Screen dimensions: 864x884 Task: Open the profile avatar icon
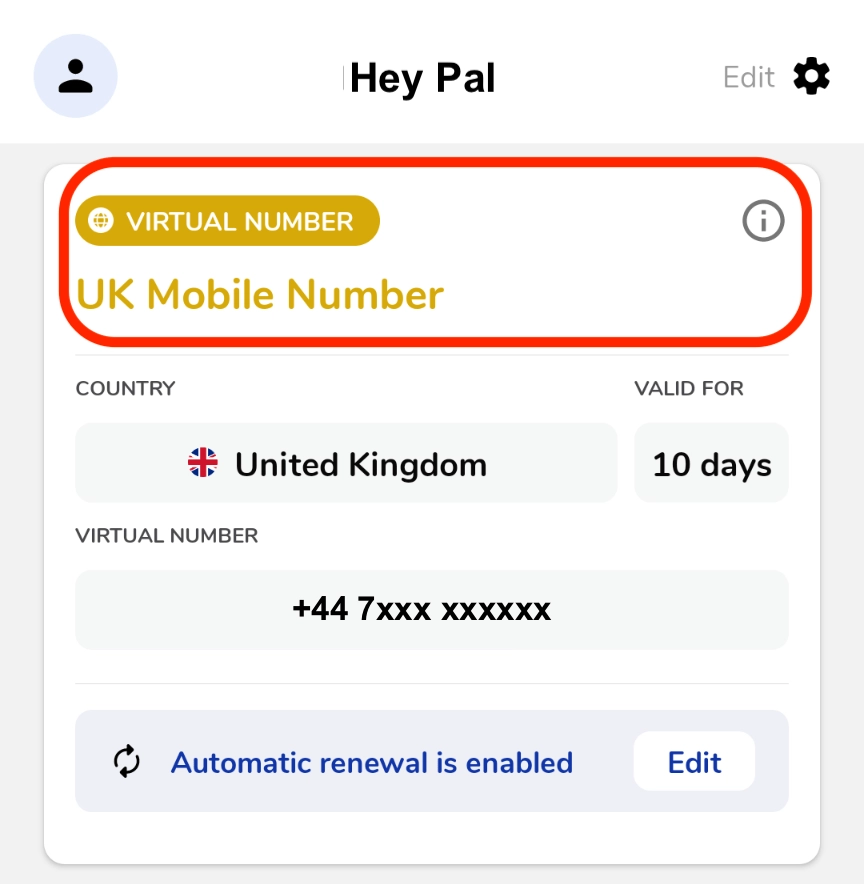(x=75, y=77)
